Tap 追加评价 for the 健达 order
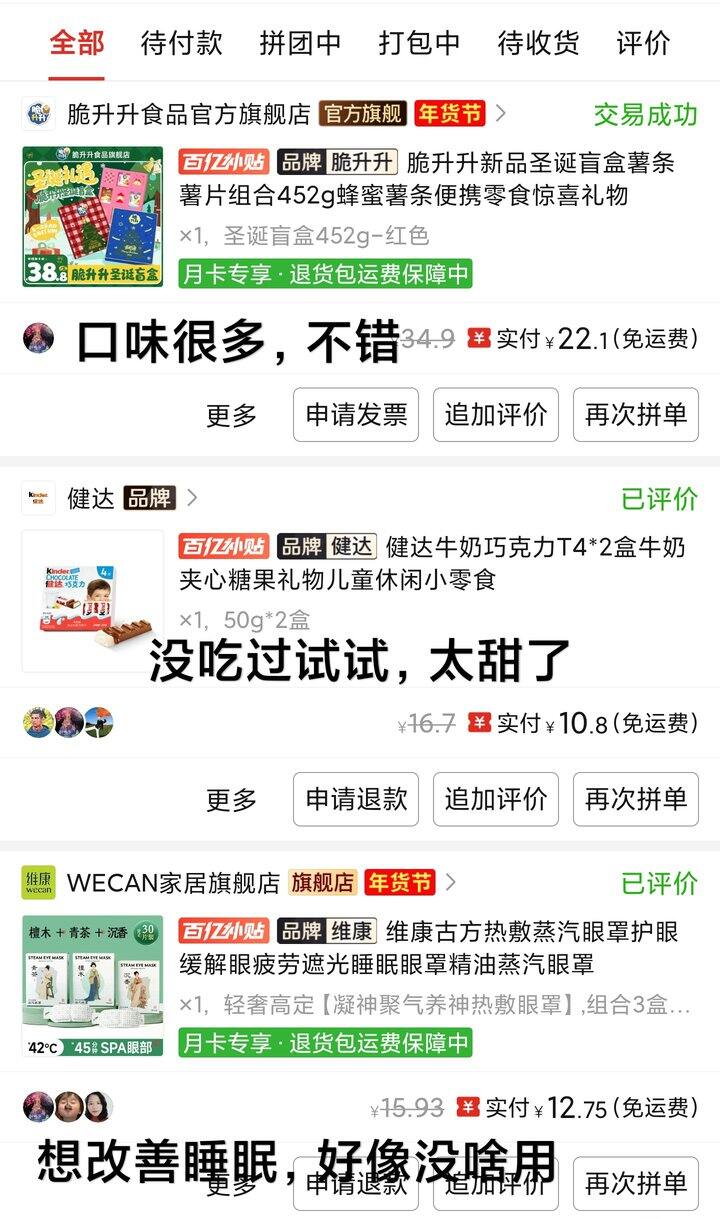The image size is (720, 1219). (496, 799)
